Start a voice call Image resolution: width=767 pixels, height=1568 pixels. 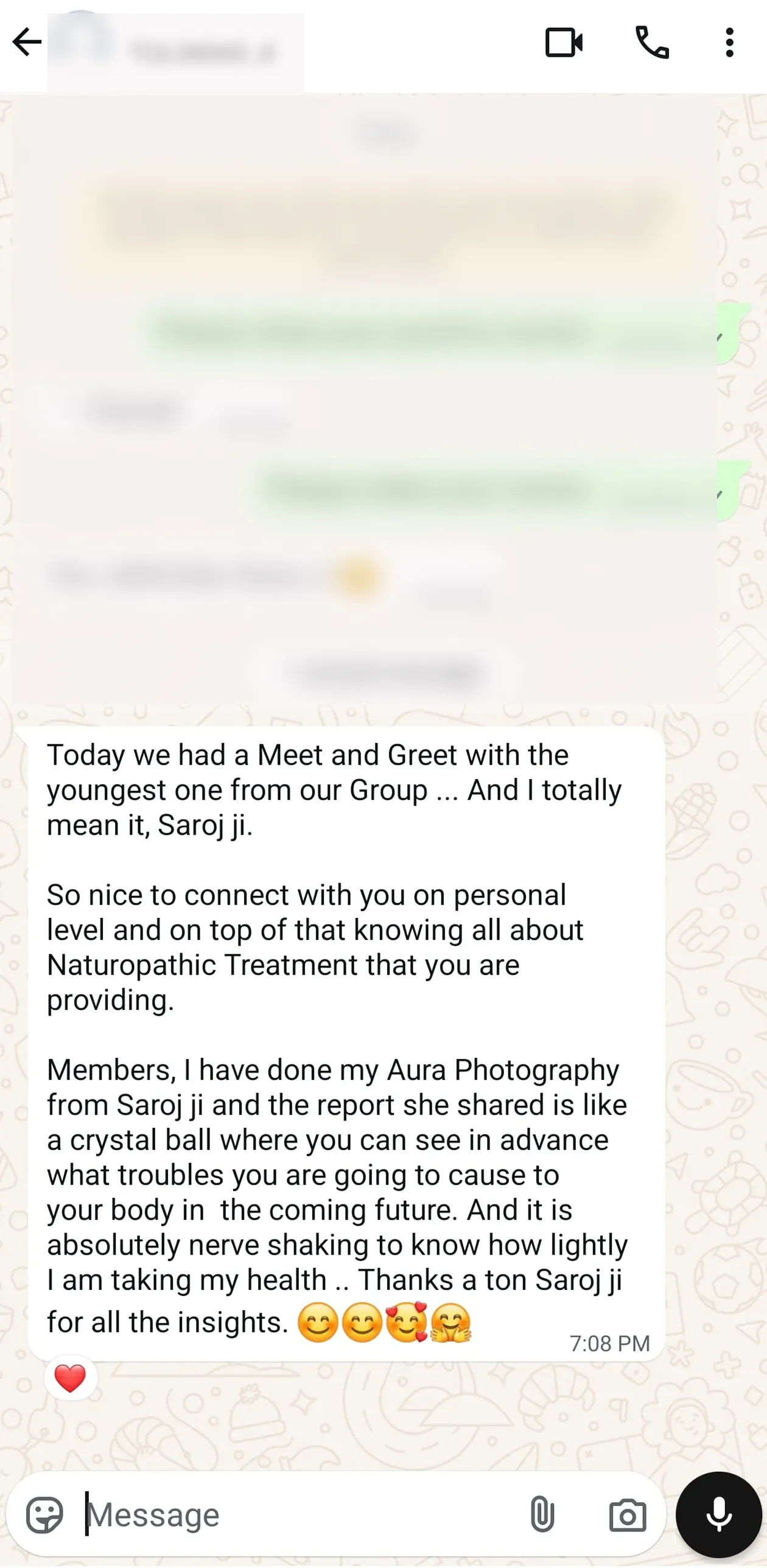652,43
